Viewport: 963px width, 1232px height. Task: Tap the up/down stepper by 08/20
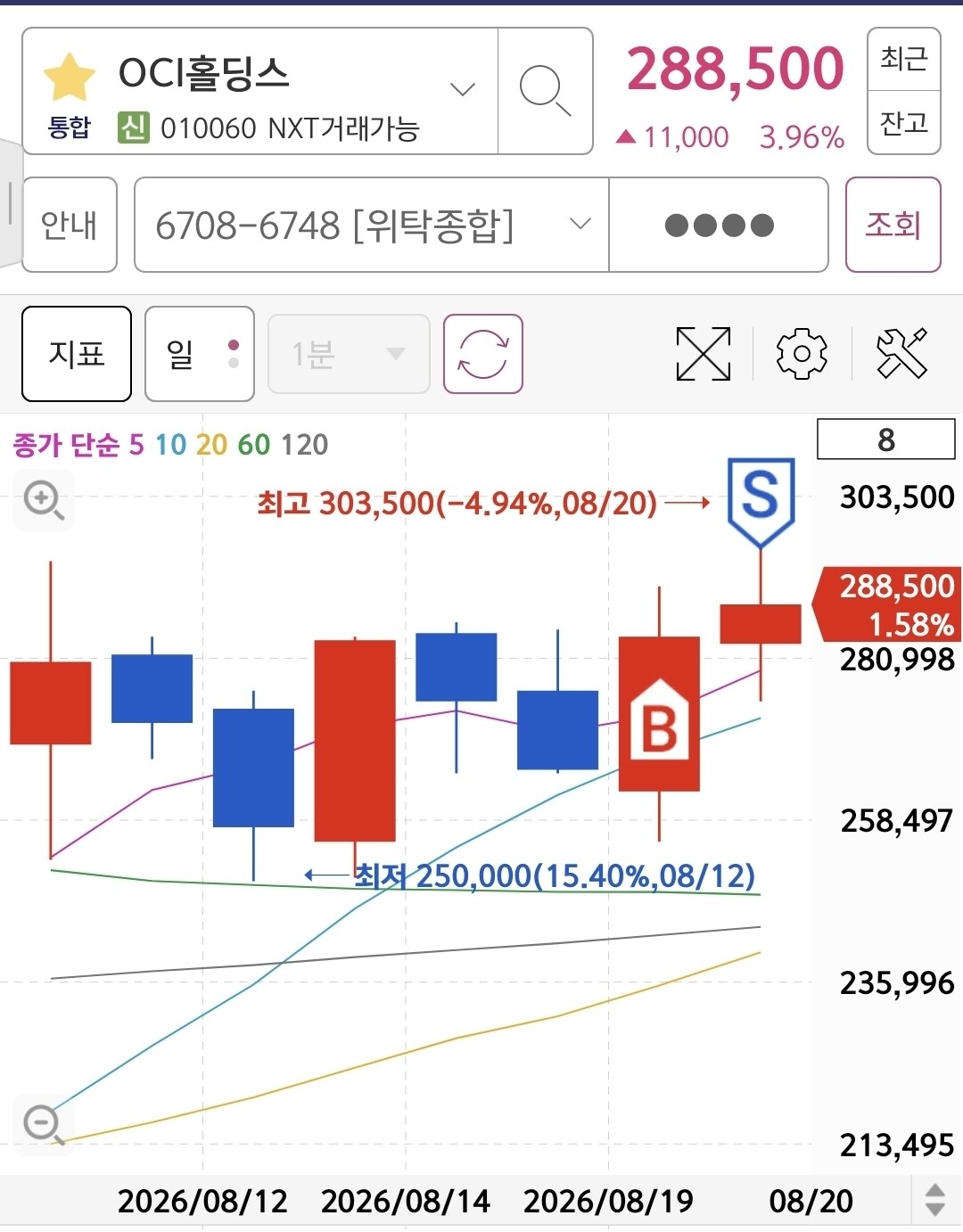click(934, 1200)
